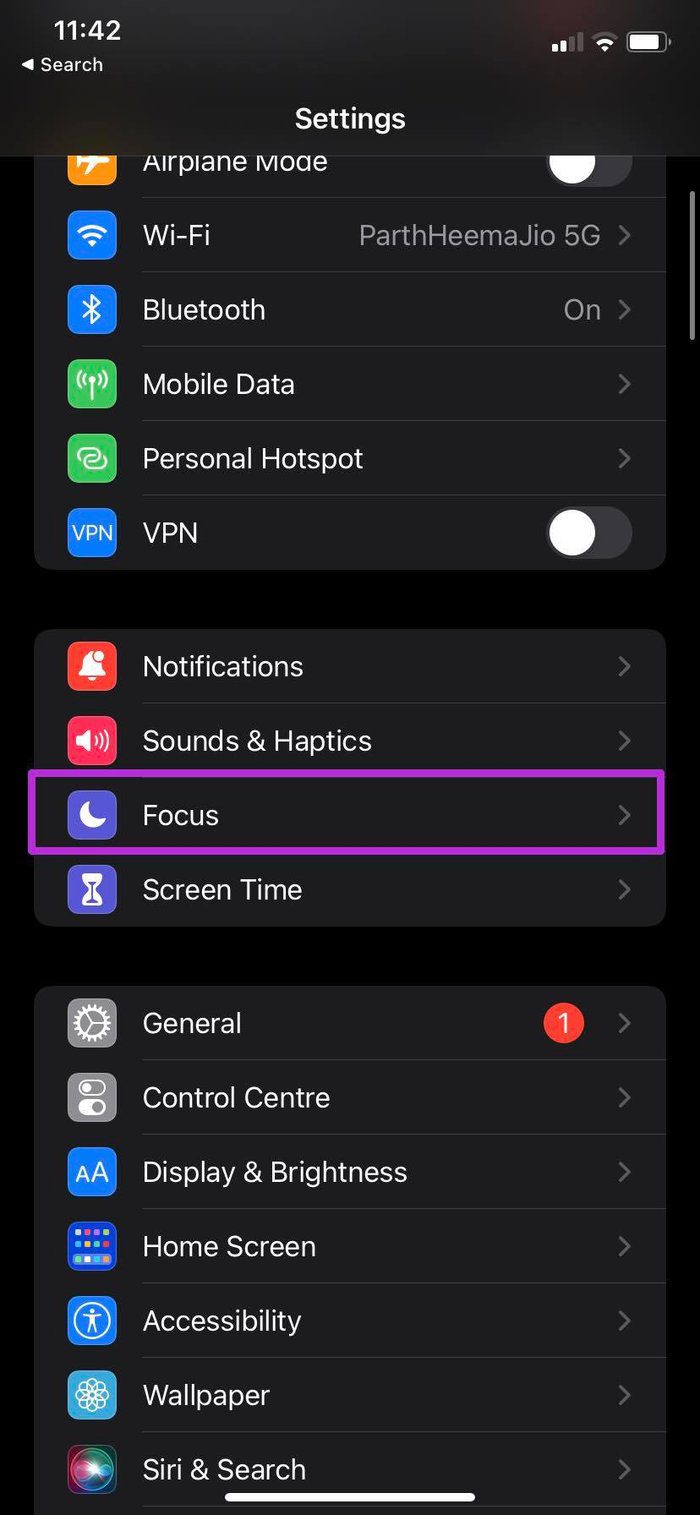Screen dimensions: 700x1515
Task: Open Focus settings
Action: (350, 815)
